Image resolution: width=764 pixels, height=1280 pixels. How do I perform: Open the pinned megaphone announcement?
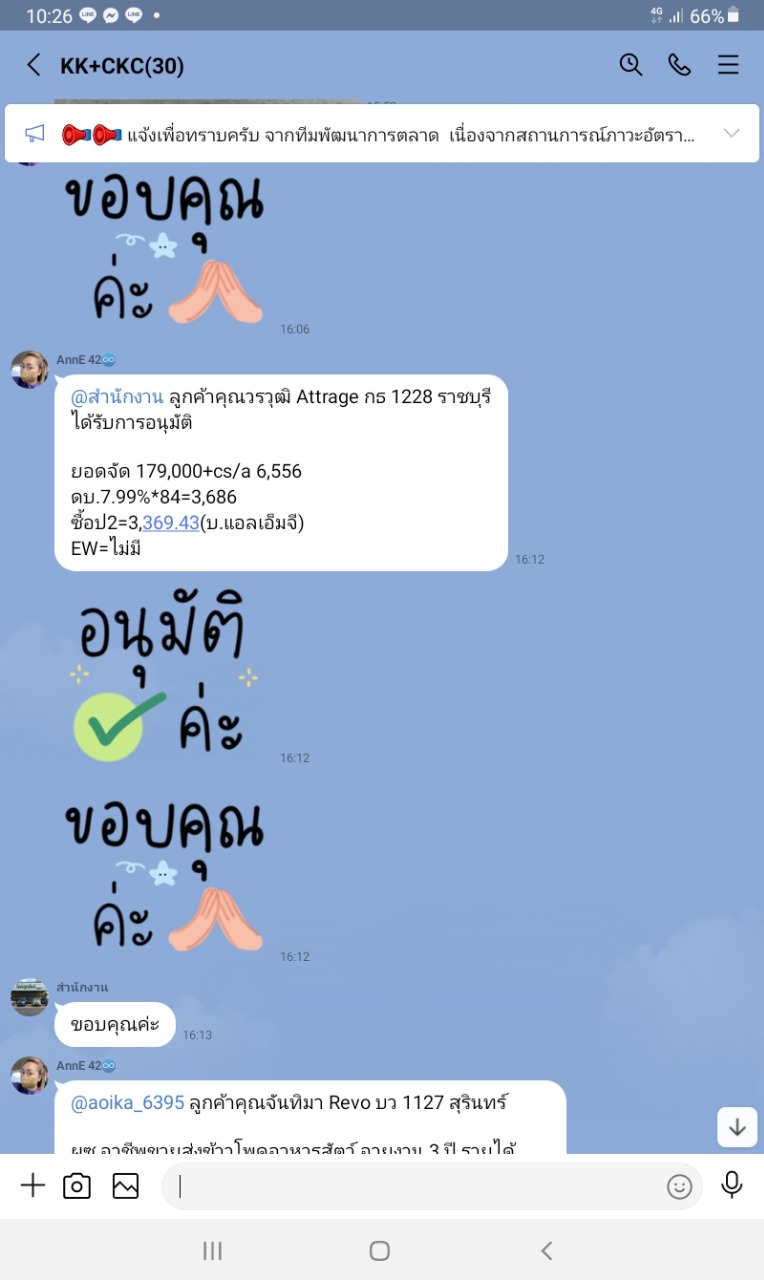[x=380, y=134]
